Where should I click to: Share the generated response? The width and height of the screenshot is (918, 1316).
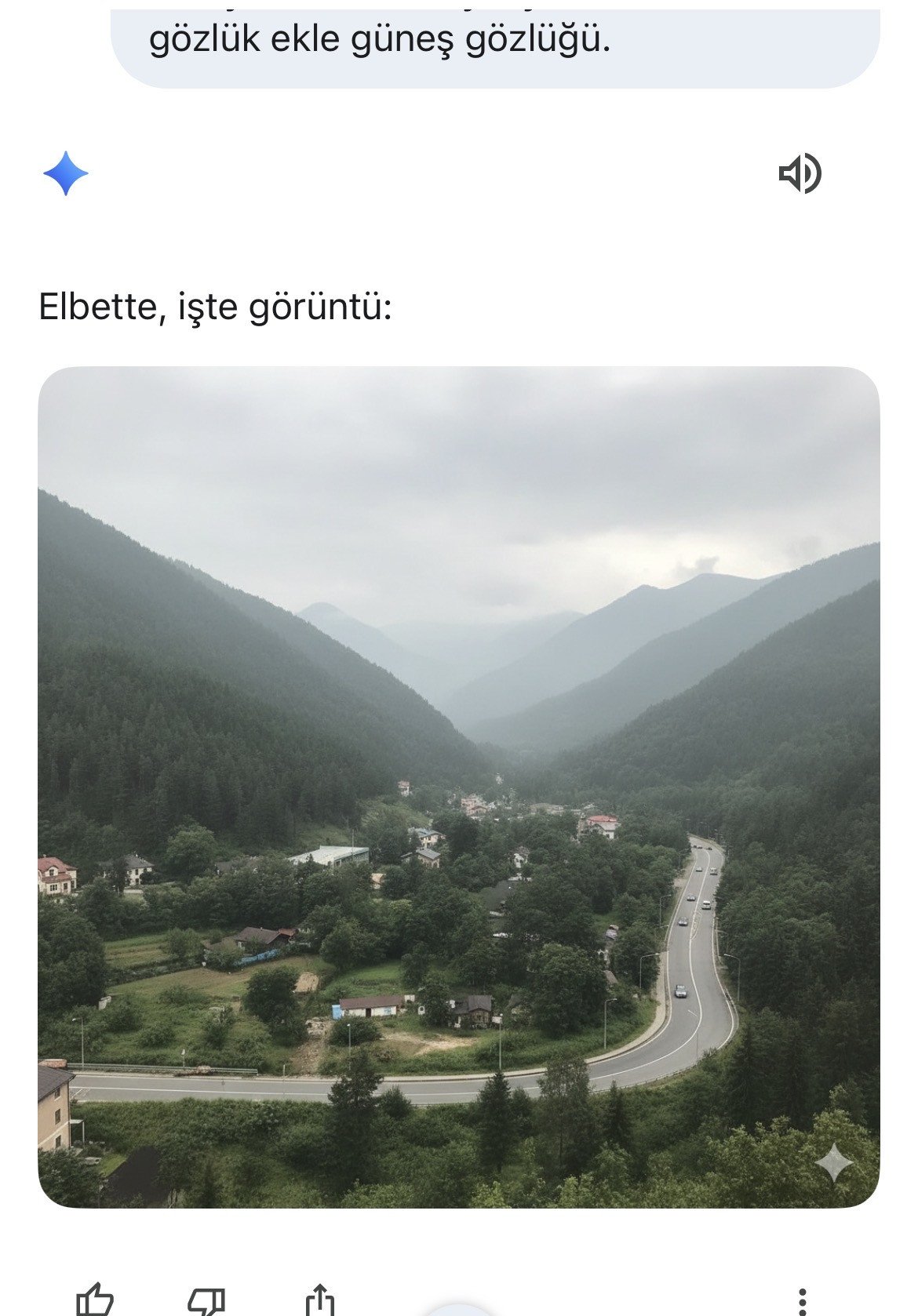pos(319,1300)
